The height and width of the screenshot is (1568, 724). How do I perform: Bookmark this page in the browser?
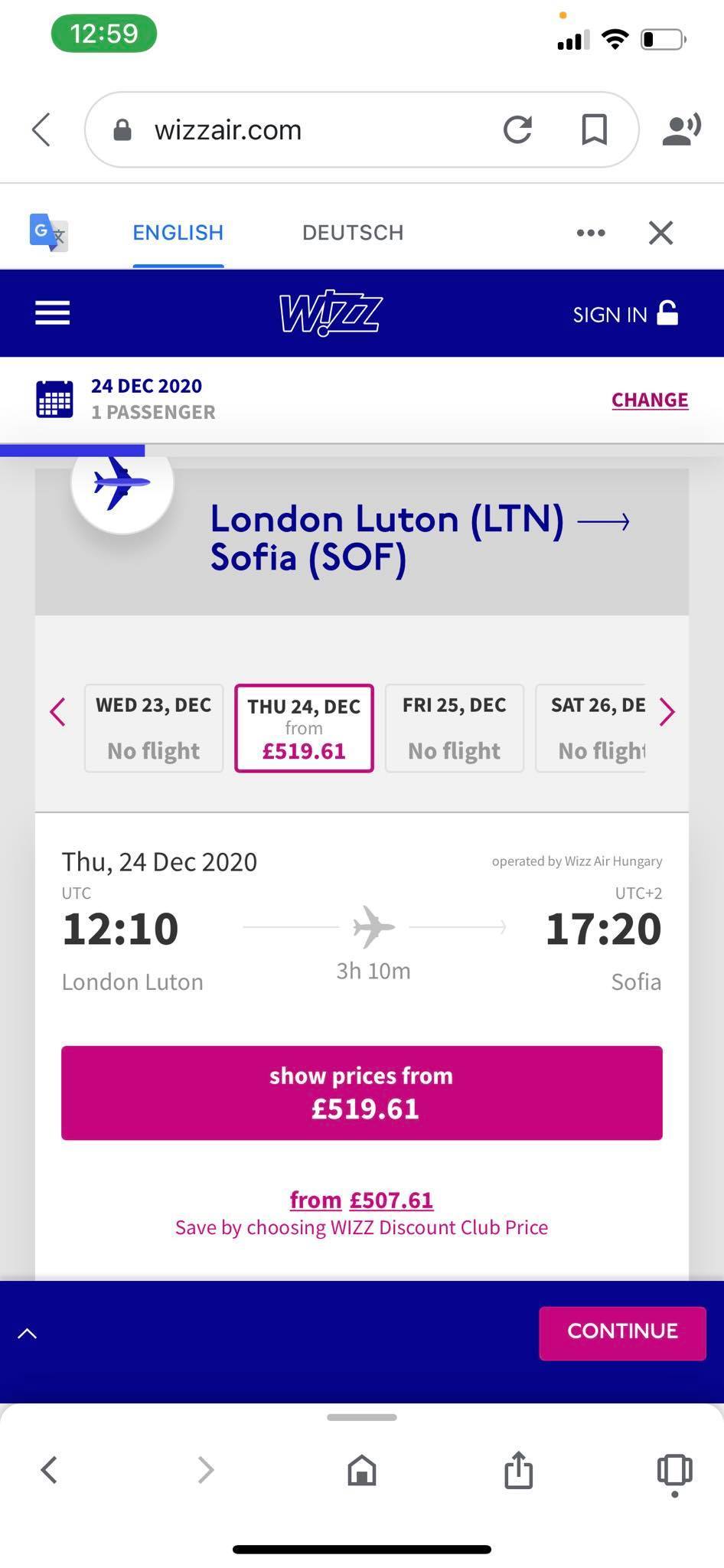pos(594,129)
